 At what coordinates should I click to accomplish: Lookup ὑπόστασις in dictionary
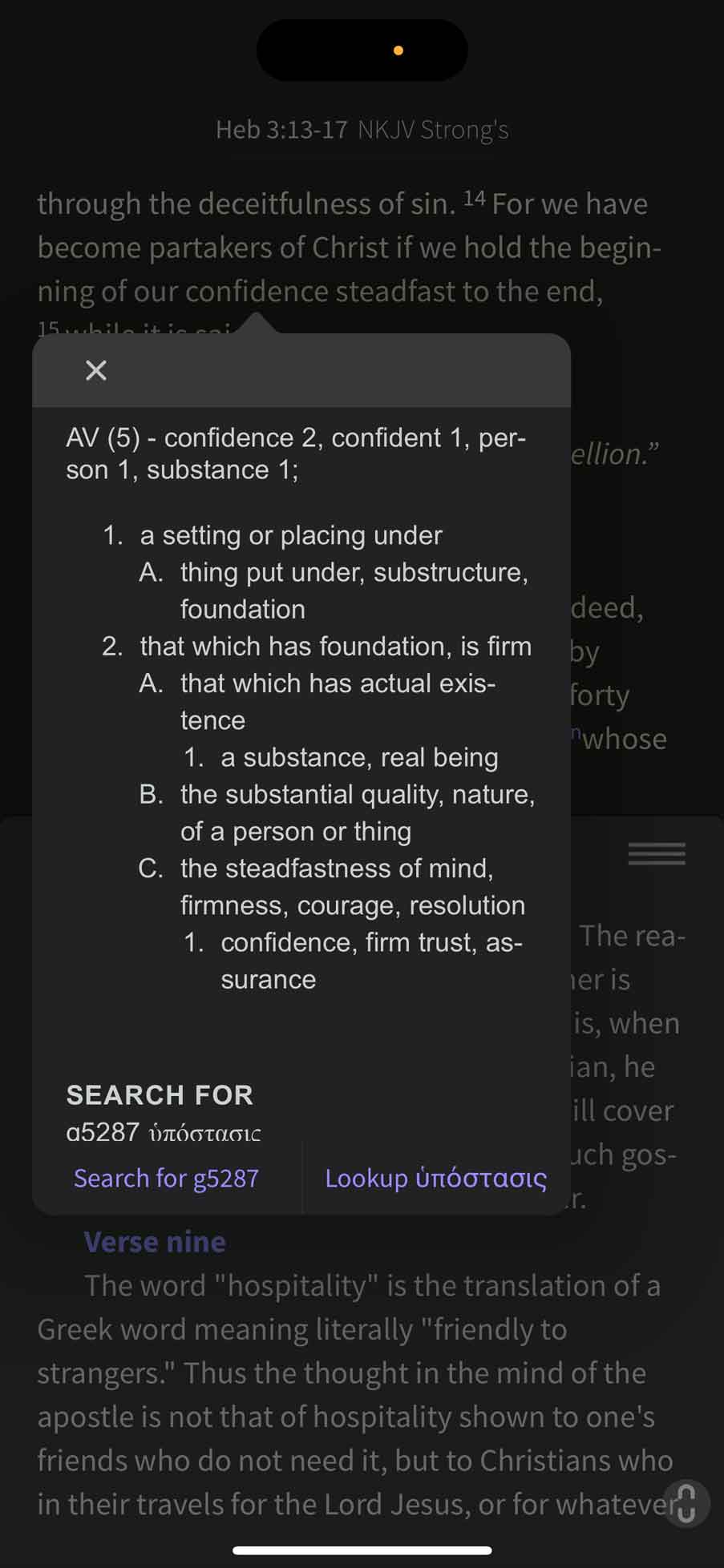(x=435, y=1178)
